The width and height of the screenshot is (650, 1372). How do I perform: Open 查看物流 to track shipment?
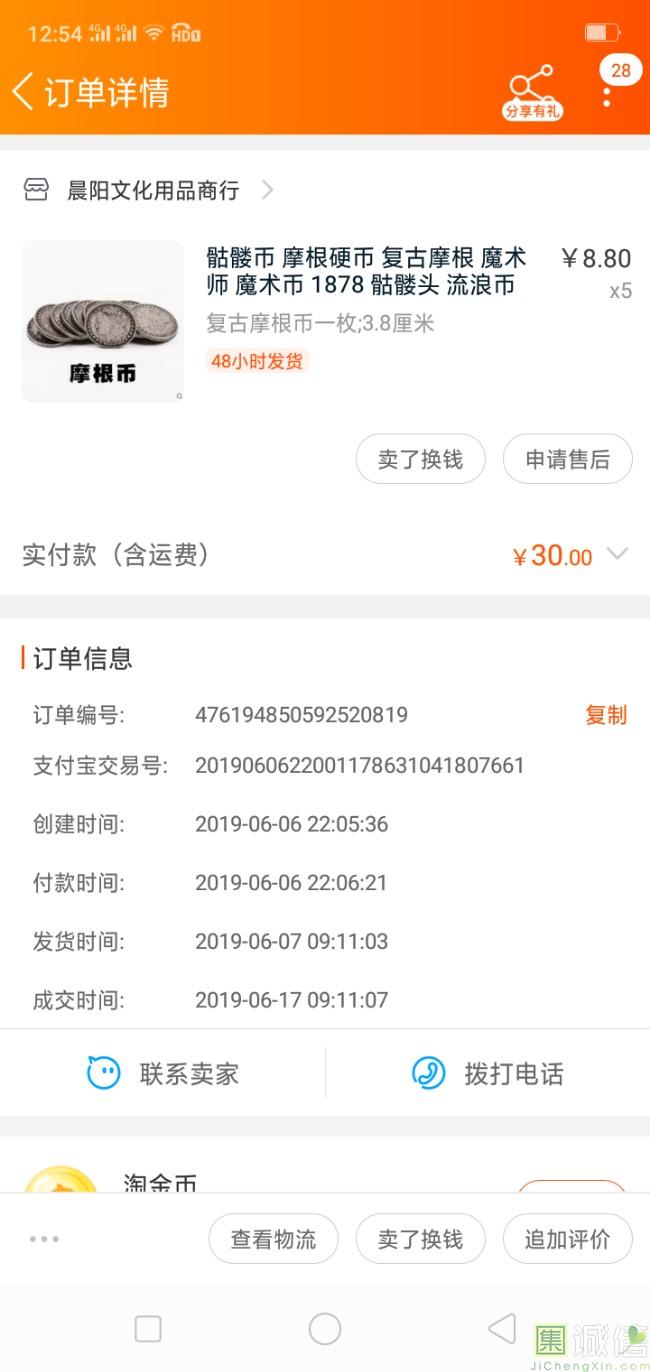pyautogui.click(x=273, y=1239)
